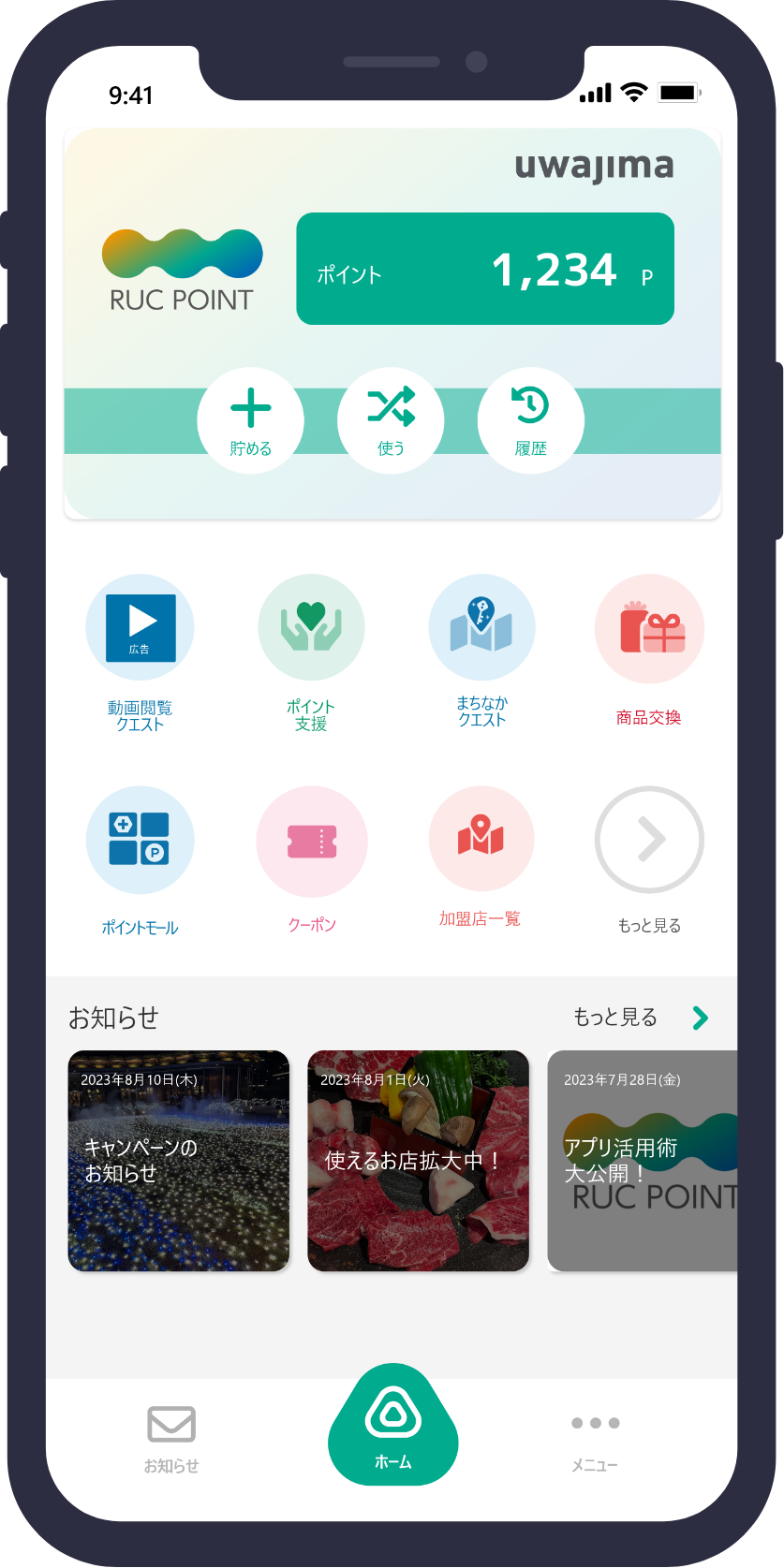Open the キャンペーンのお知らせ news card

pos(179,1161)
